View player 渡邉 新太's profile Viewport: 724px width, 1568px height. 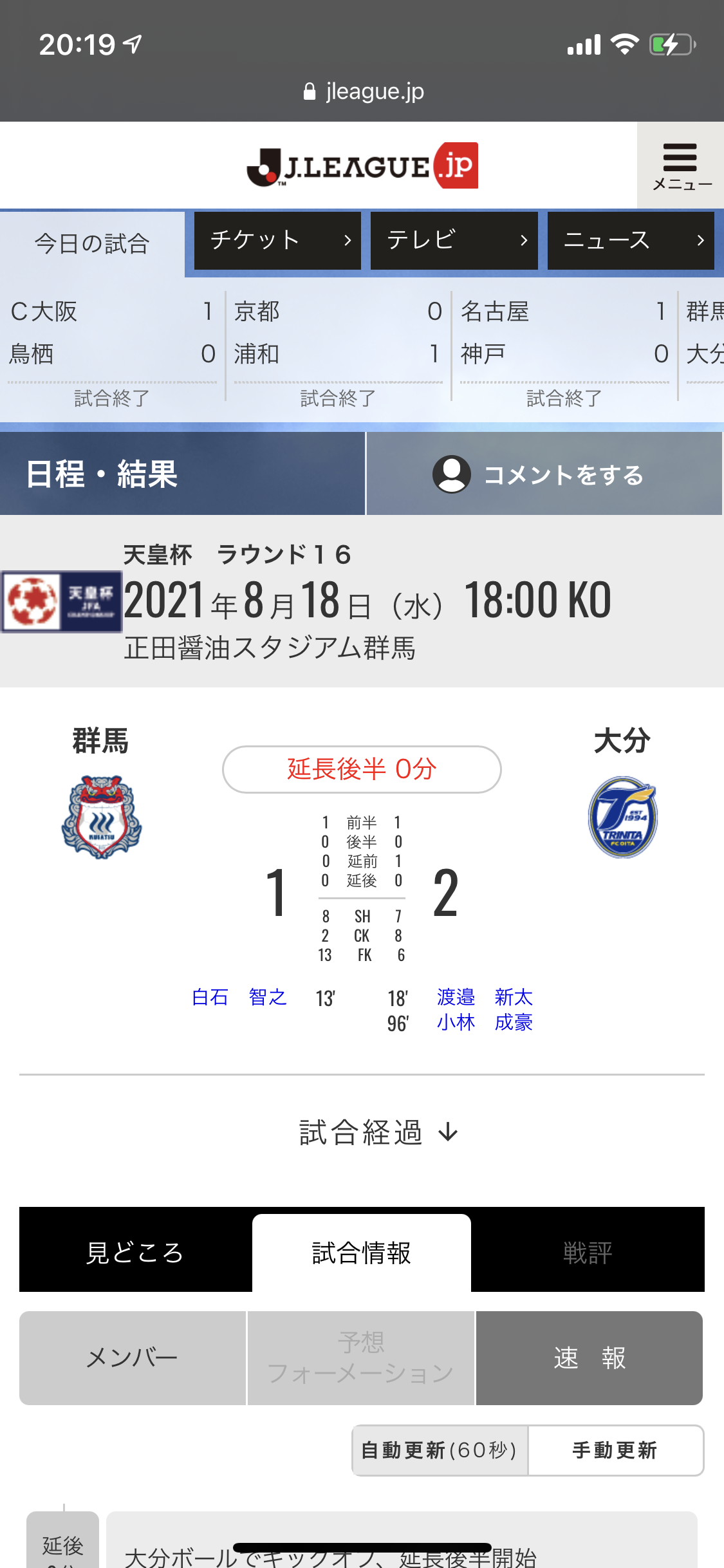pos(485,998)
